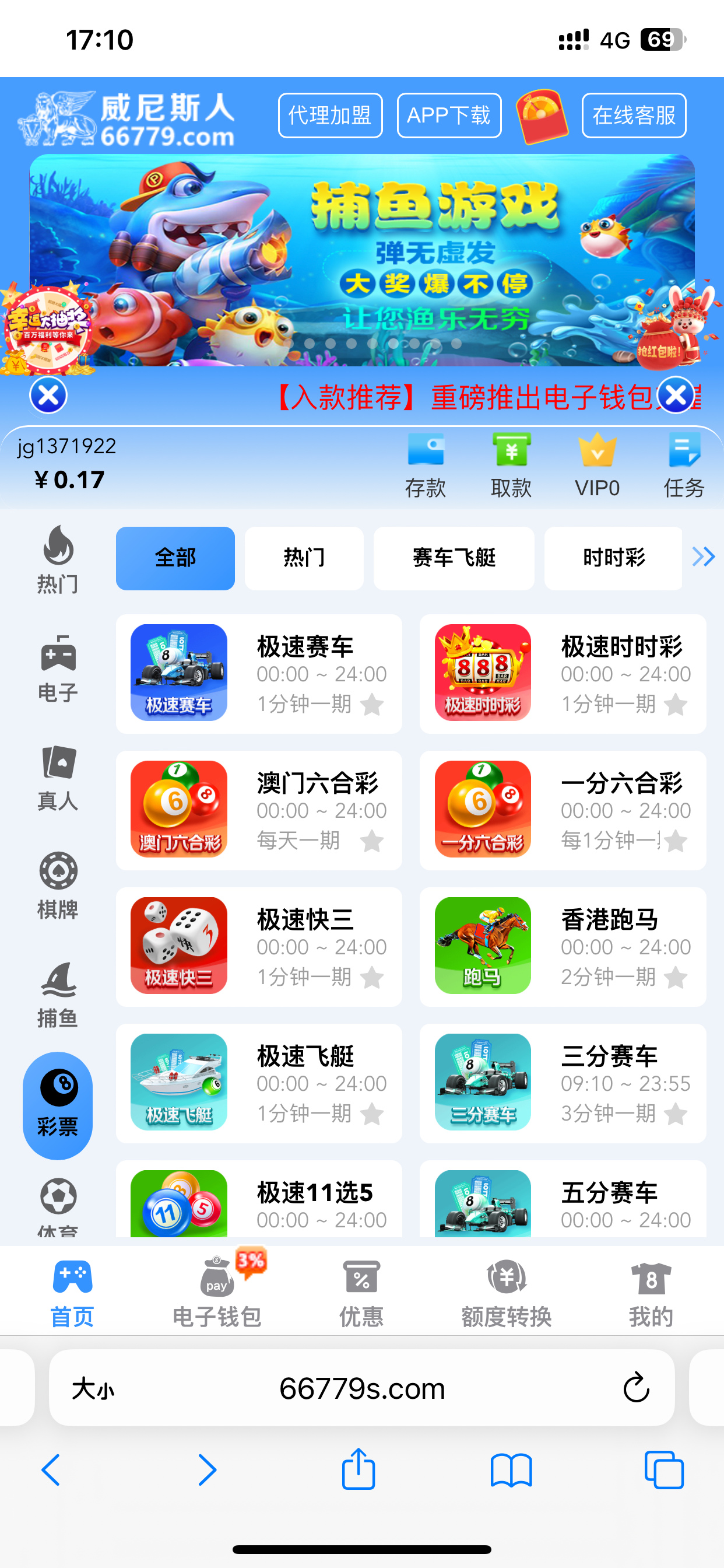
Task: Tap the 66779s.com address bar
Action: click(x=362, y=1388)
